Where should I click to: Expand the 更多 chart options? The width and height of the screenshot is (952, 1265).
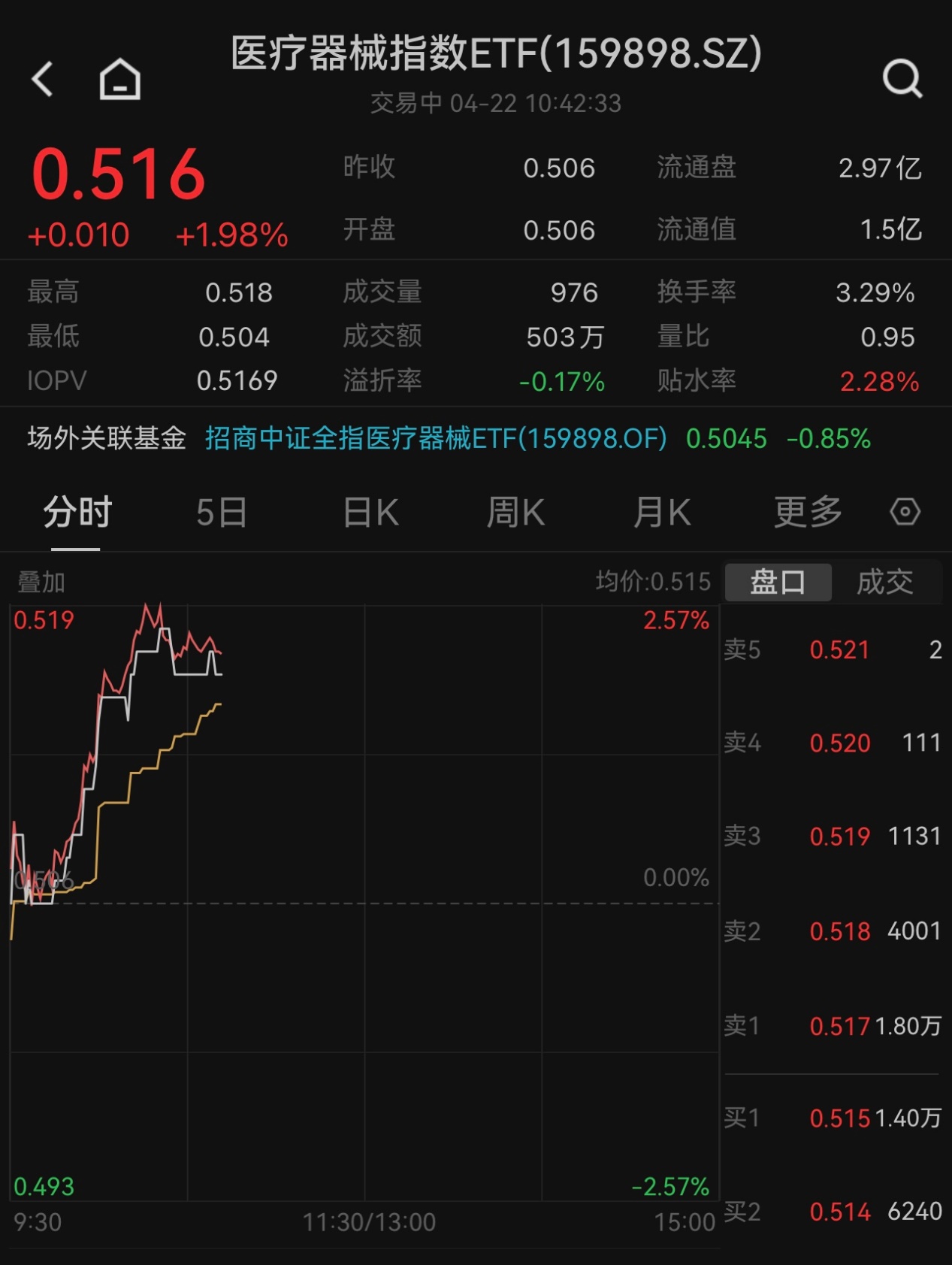[808, 513]
